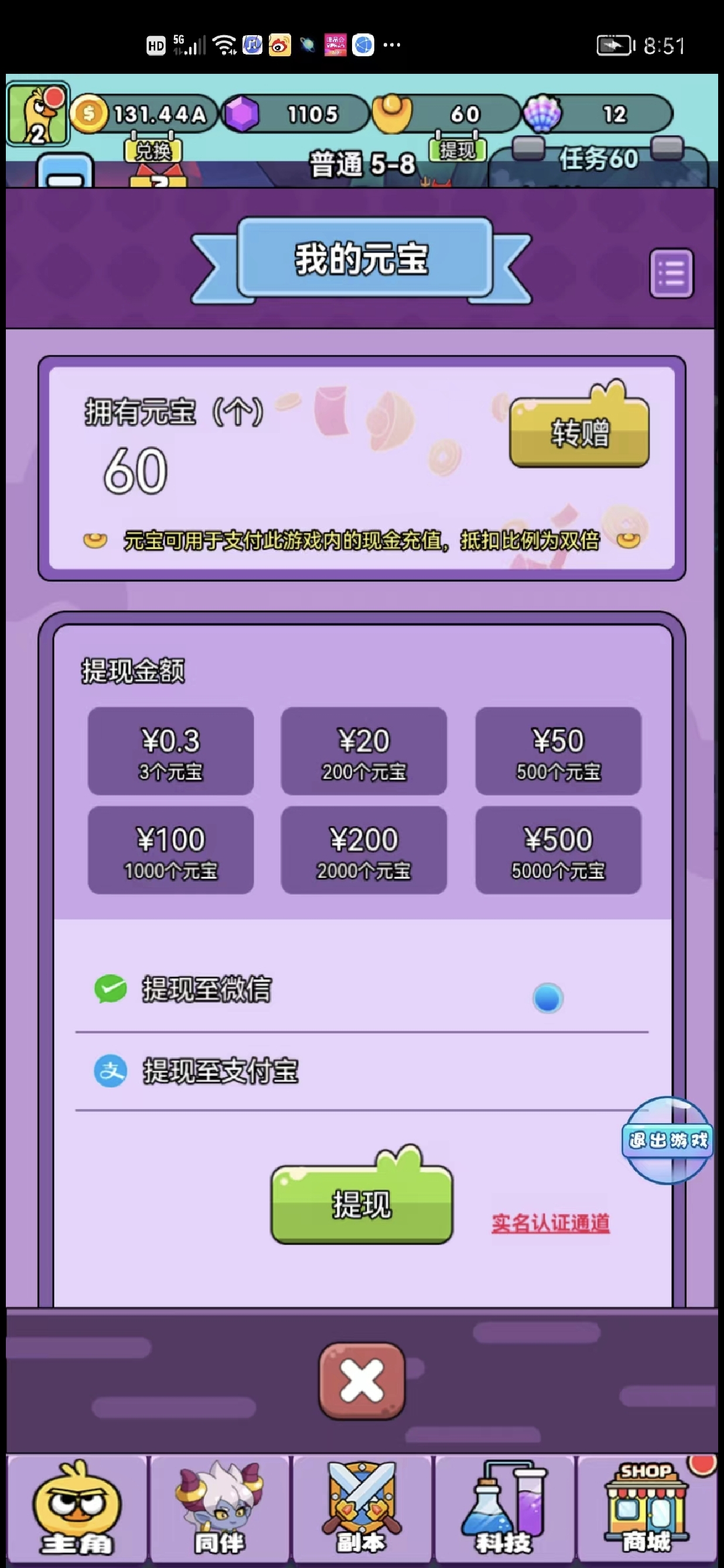Choose the ¥100 withdrawal option
Screen dimensions: 724x1568
171,850
